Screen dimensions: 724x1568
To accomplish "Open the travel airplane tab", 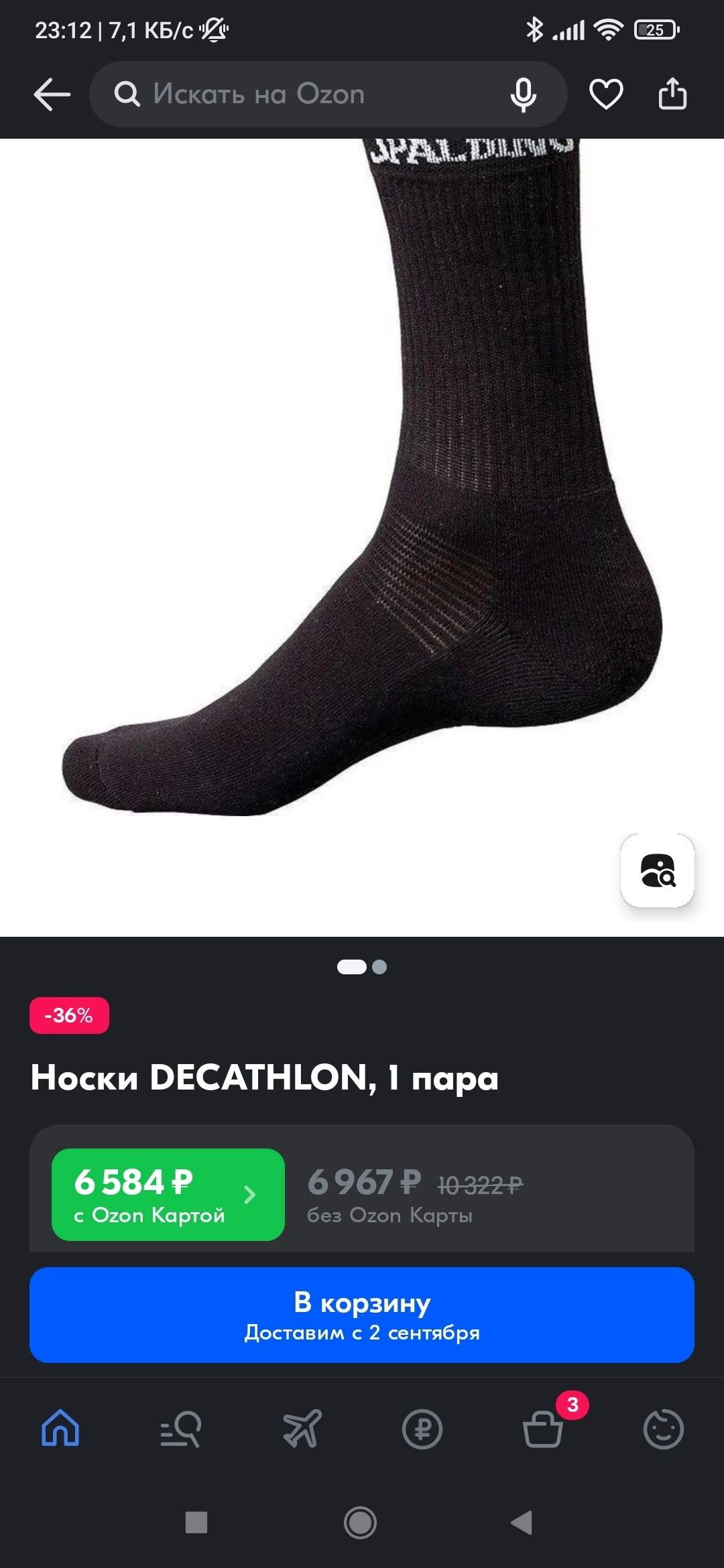I will pos(302,1429).
